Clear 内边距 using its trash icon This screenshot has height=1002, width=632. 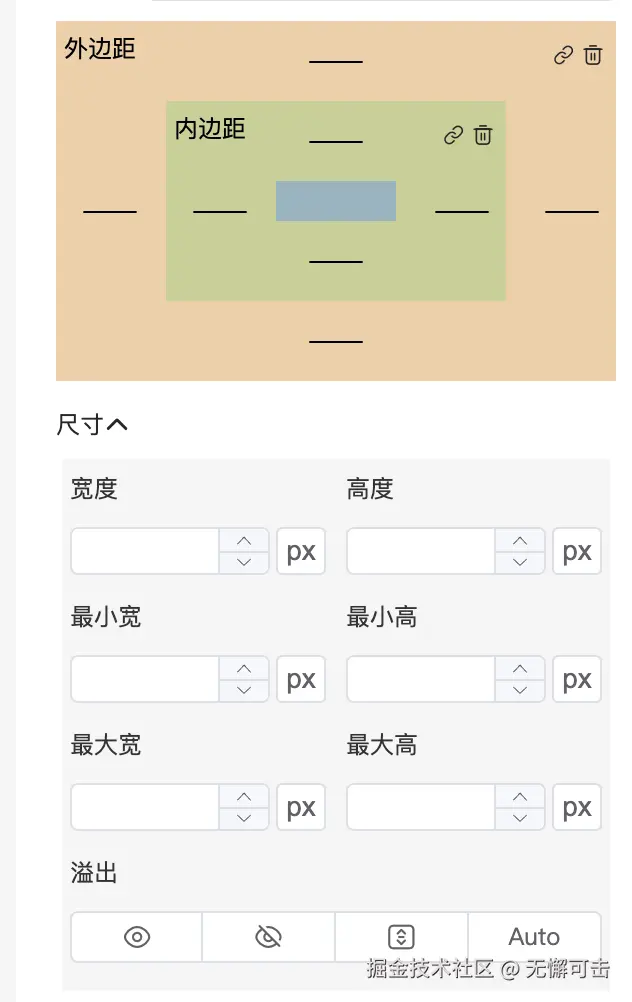tap(483, 135)
